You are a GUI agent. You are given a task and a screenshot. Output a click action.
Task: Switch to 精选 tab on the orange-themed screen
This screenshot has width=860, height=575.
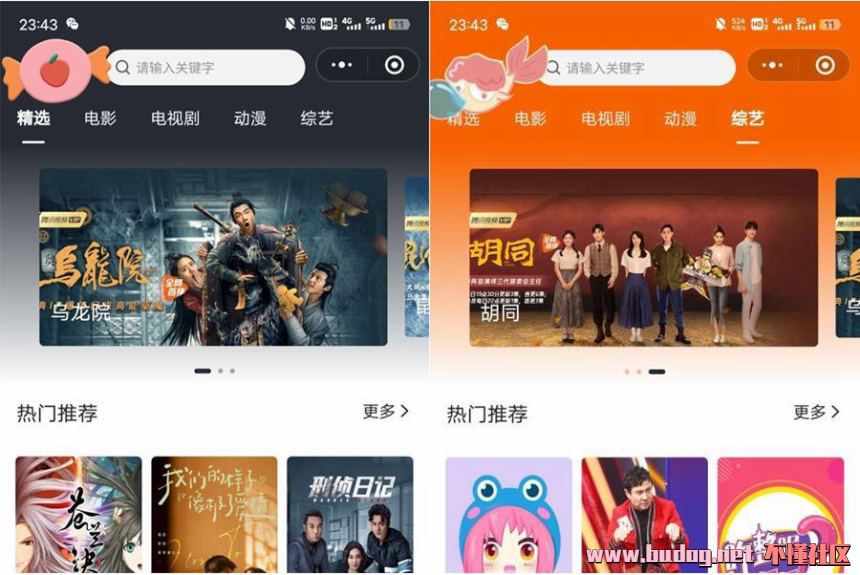pos(463,118)
